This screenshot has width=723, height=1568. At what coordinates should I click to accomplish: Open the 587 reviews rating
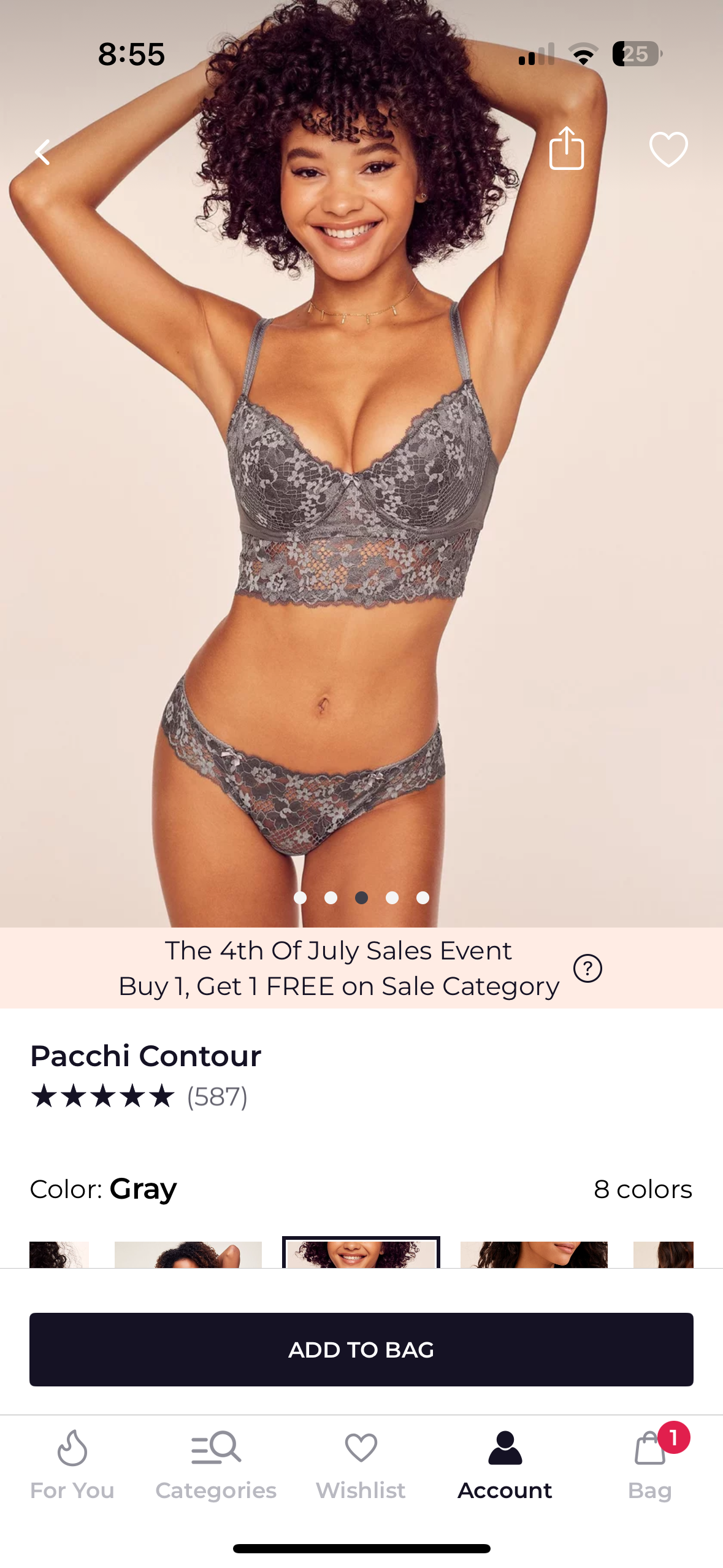pos(140,1096)
